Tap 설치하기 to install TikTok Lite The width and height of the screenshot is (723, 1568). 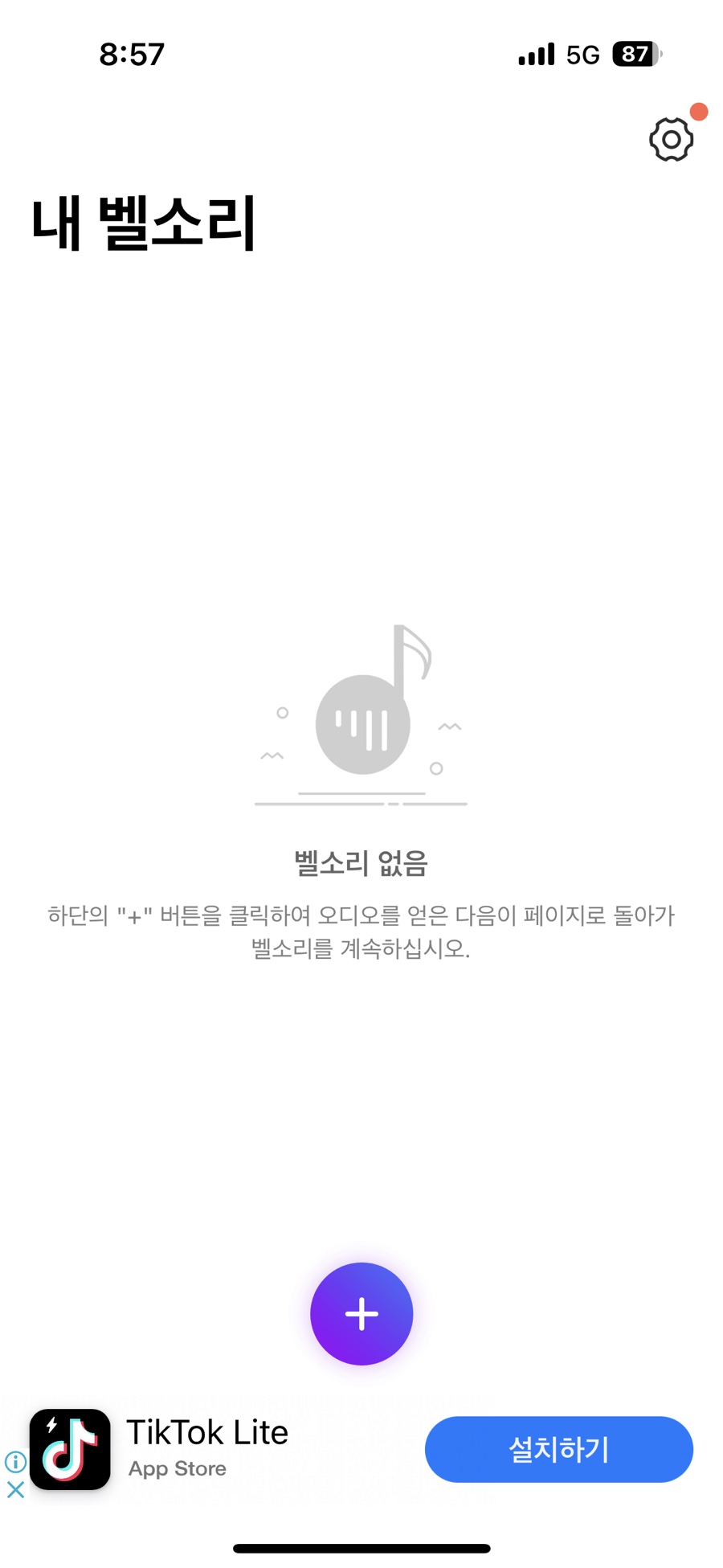558,1449
